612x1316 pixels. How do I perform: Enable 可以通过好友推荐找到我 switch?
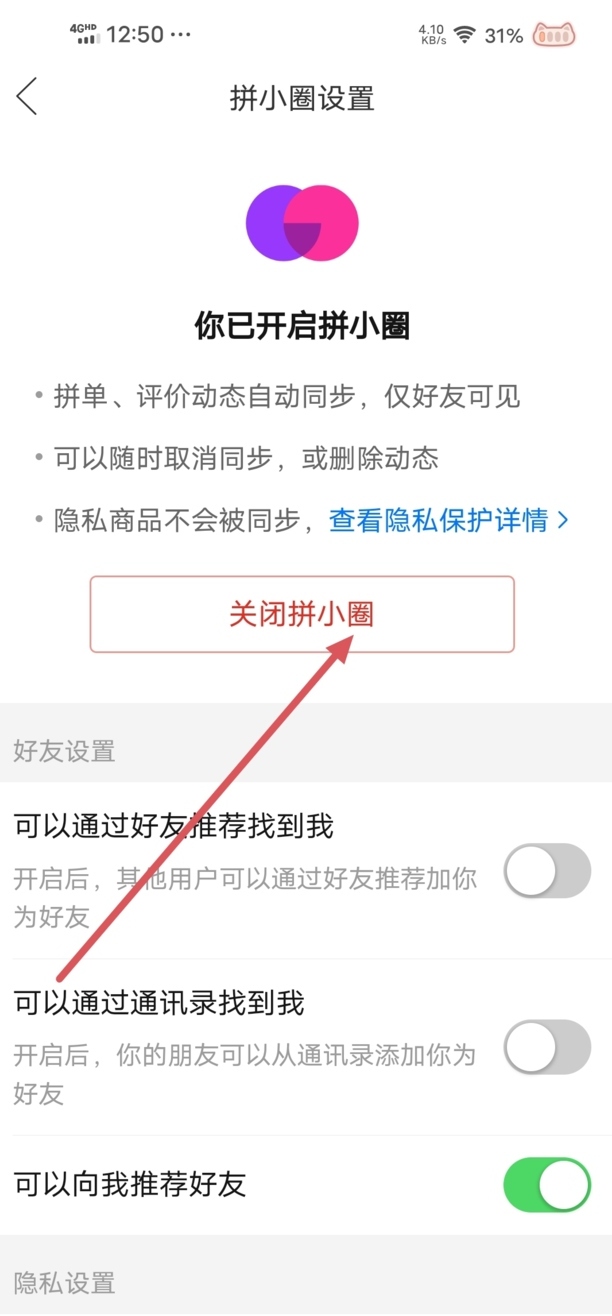click(x=547, y=870)
